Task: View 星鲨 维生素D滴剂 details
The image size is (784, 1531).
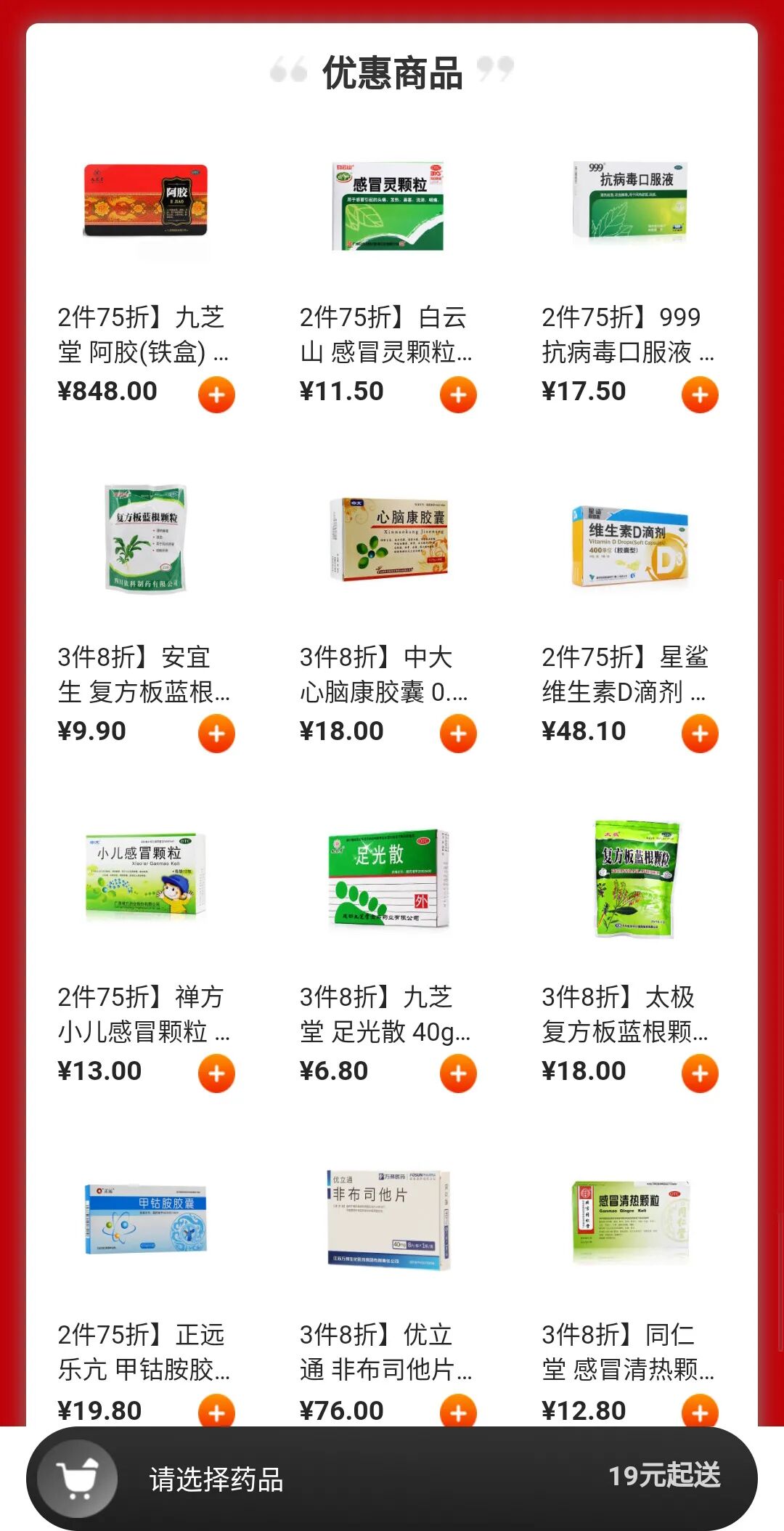Action: pos(629,546)
